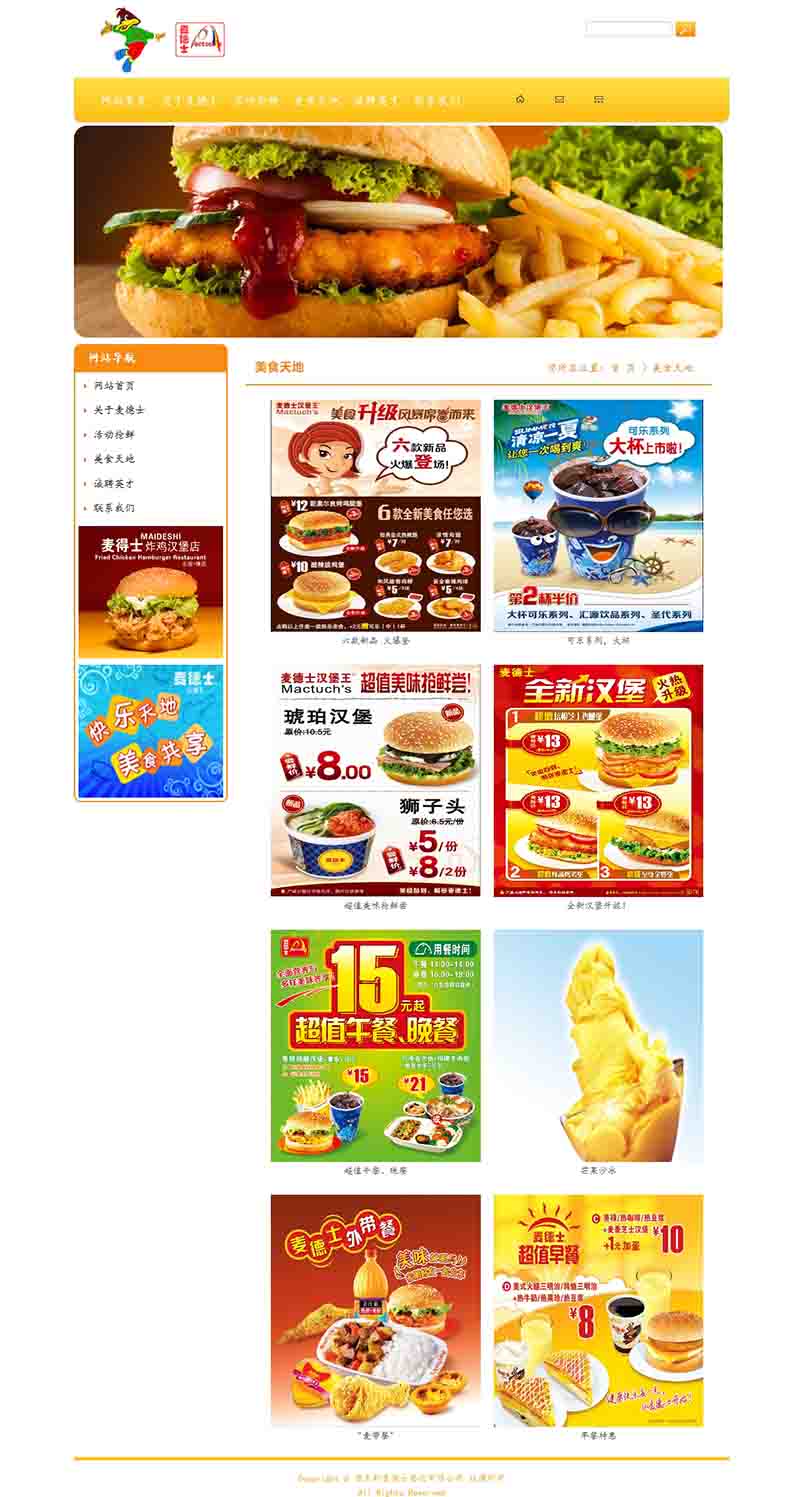This screenshot has height=1497, width=800.
Task: View the 超值美味抢鲜尝 poster
Action: coord(375,780)
